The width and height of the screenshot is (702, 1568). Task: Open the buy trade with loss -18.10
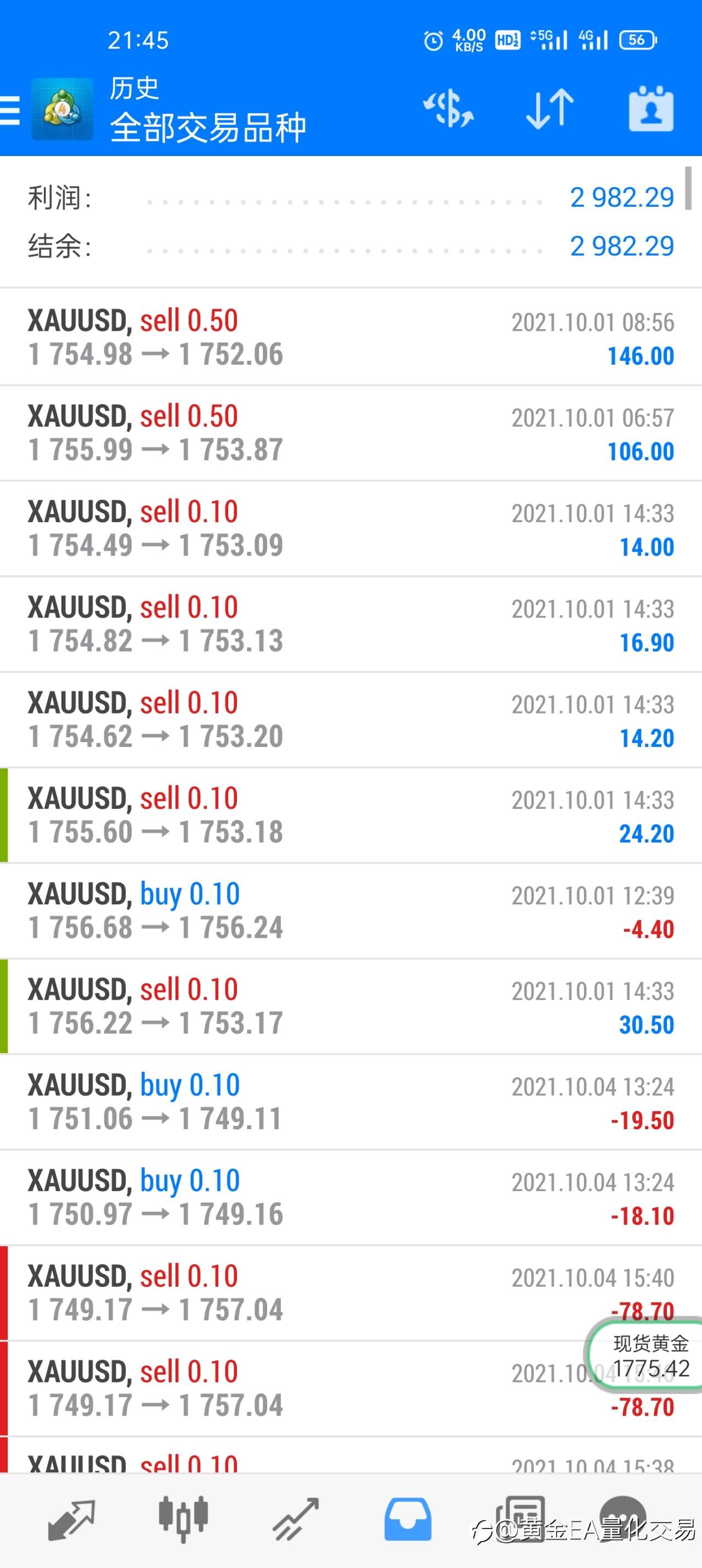(350, 1197)
